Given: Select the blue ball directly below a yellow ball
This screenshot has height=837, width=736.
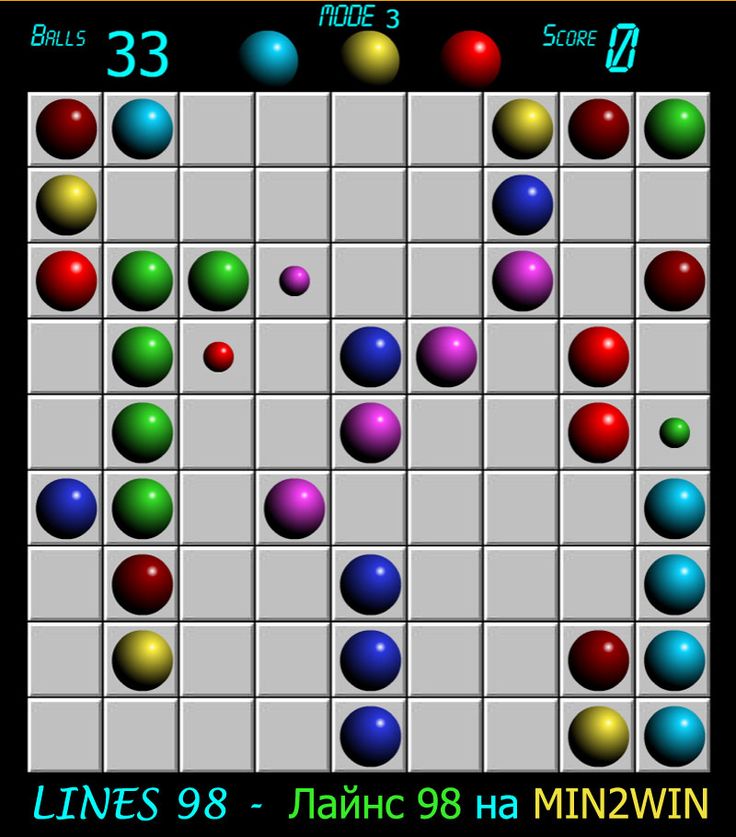Looking at the screenshot, I should [x=522, y=205].
